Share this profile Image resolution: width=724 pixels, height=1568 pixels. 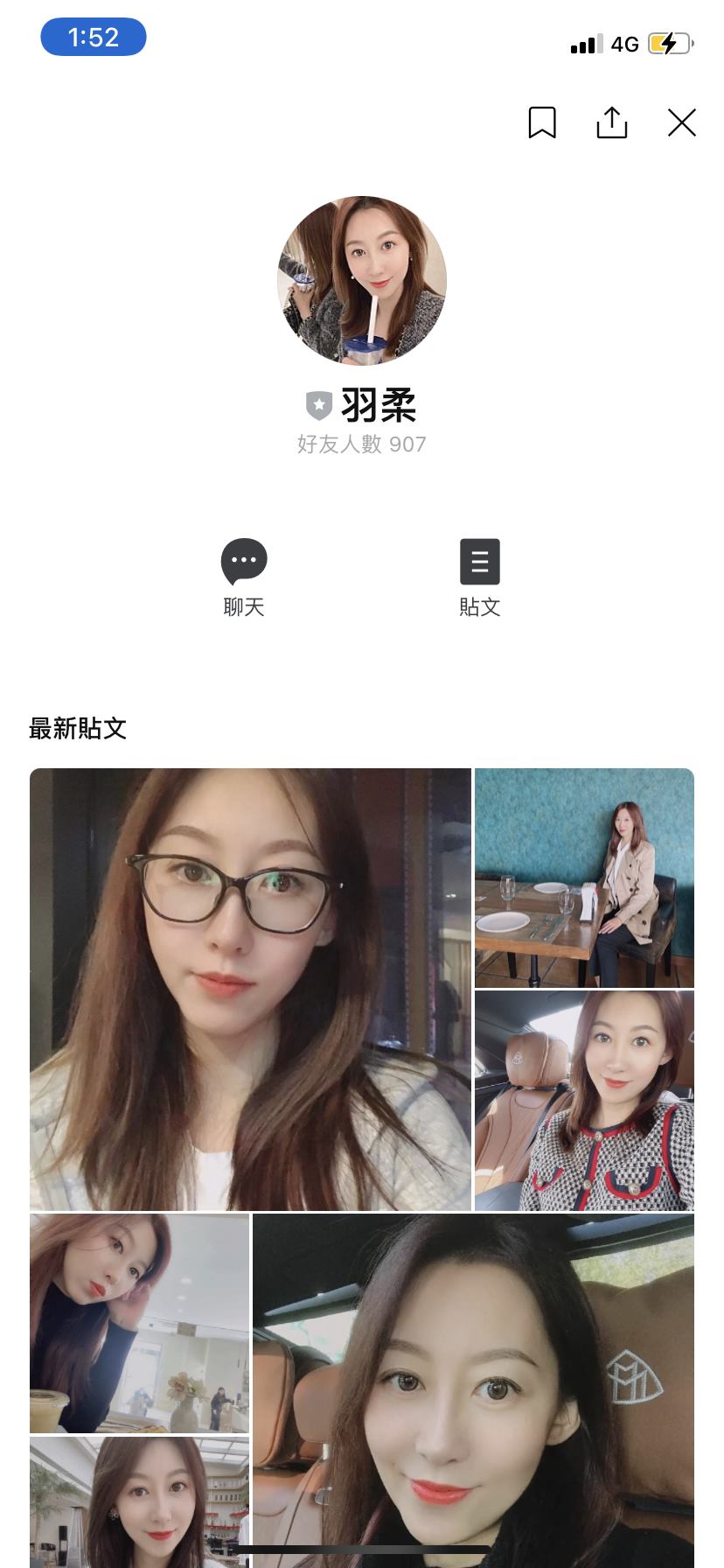[612, 122]
